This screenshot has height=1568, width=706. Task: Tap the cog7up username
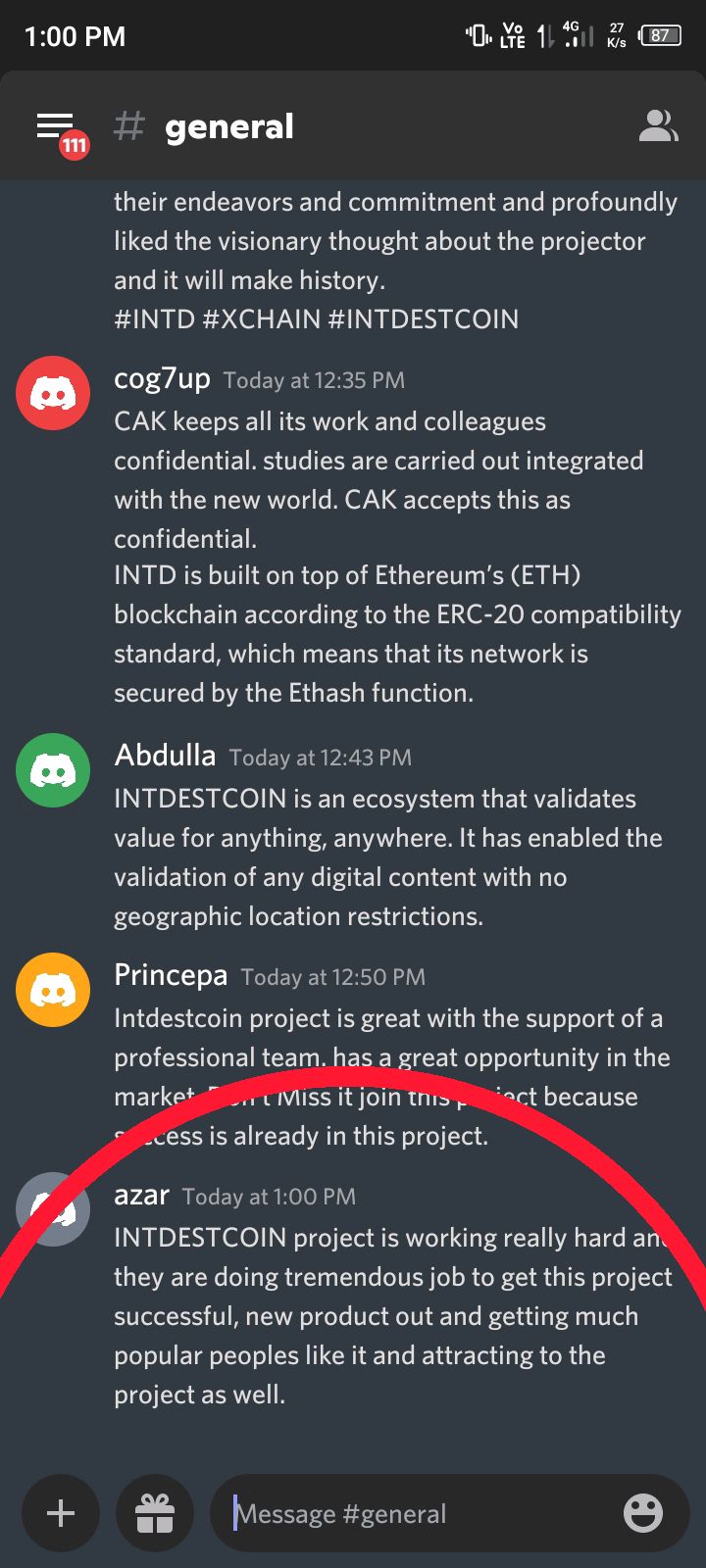point(162,378)
